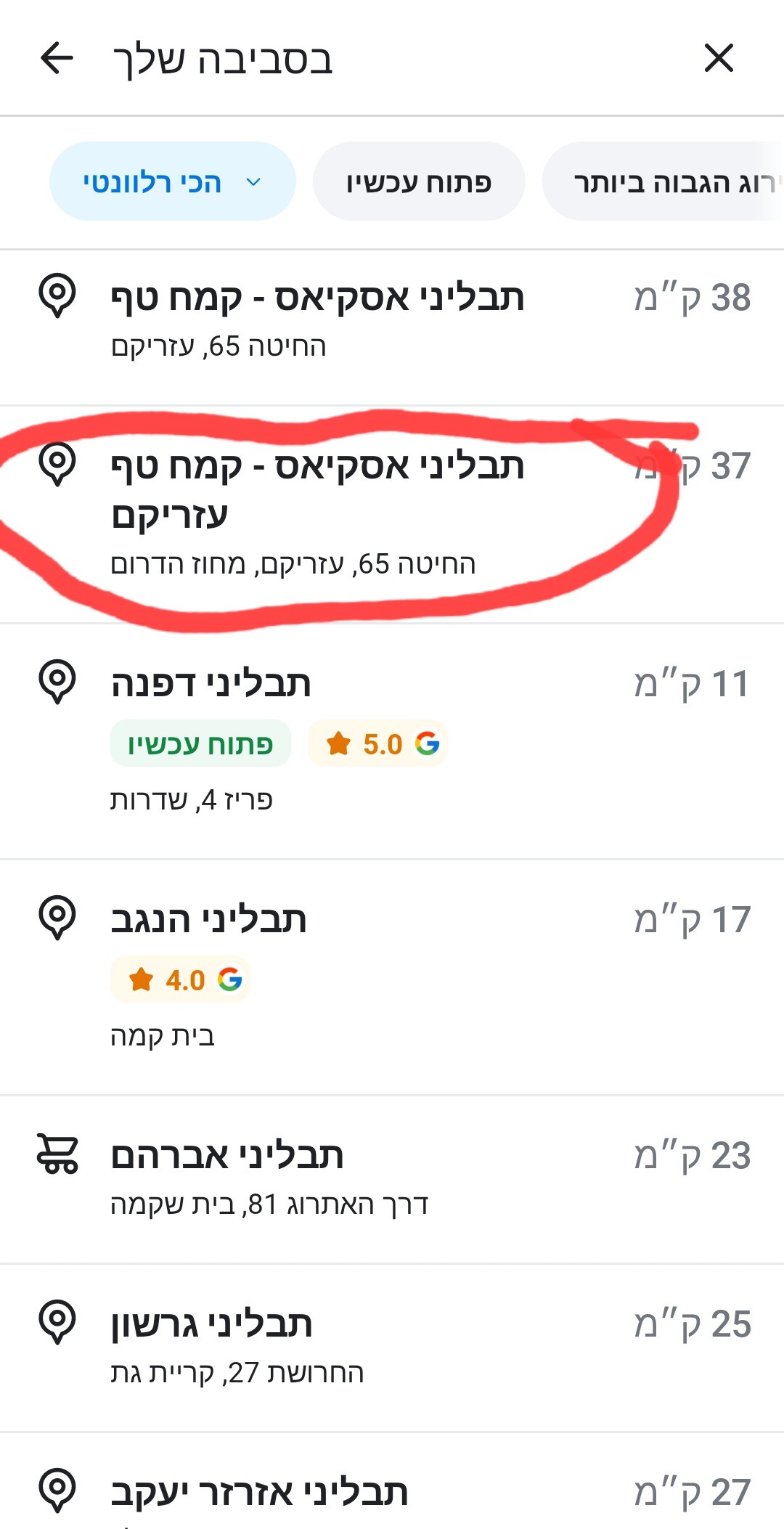Open the 'תבליני אזרזר יעקב' result

point(392,1482)
